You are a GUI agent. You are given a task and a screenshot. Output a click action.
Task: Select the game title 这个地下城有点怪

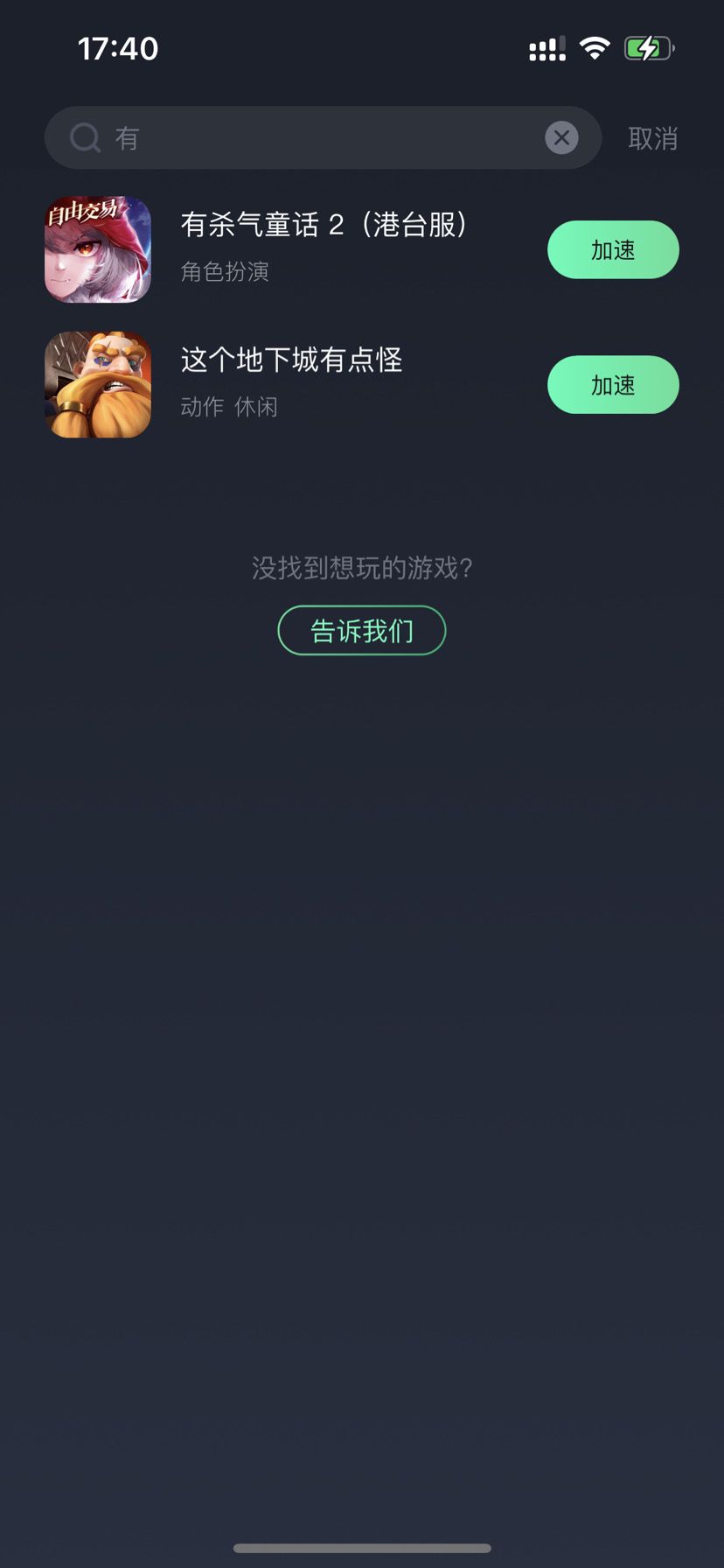[x=292, y=360]
